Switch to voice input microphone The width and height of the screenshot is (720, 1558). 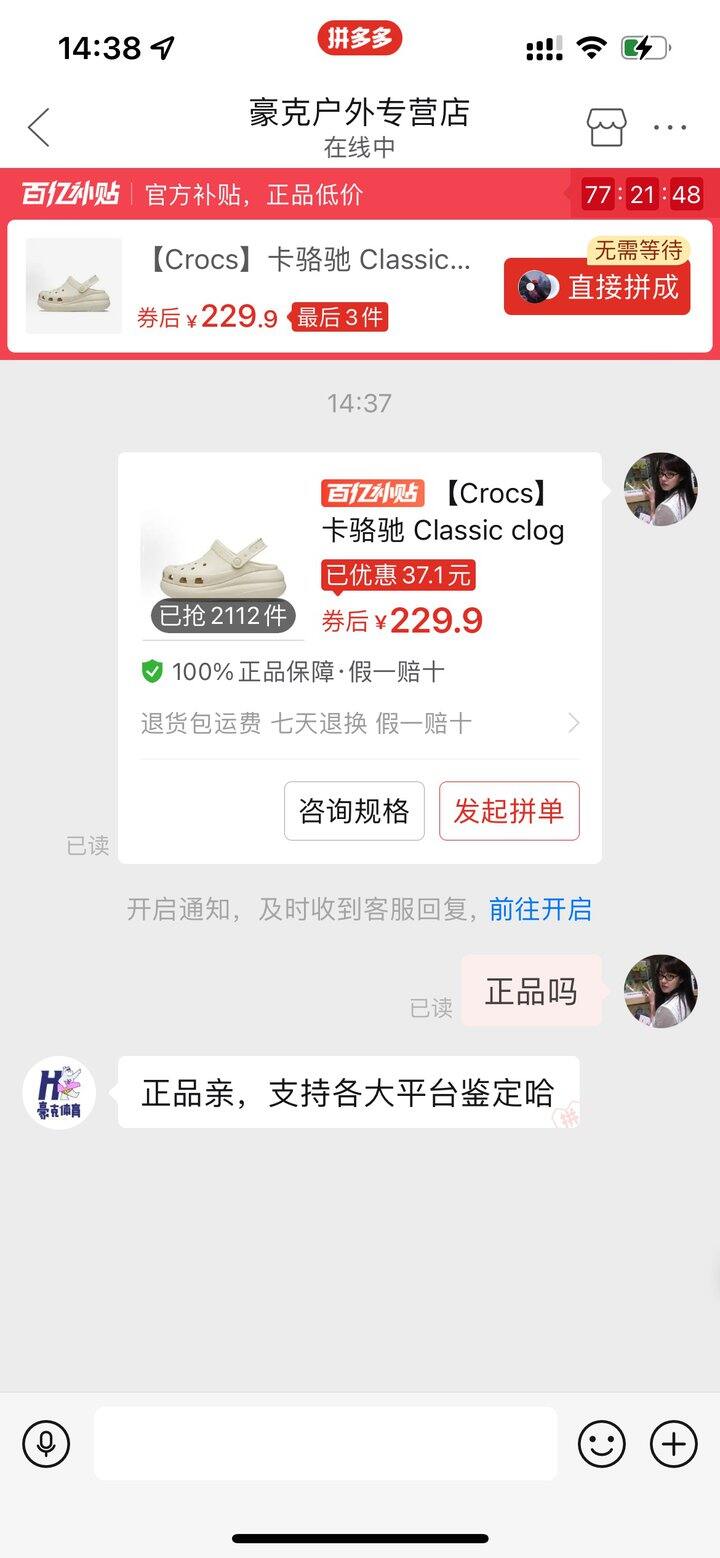[x=46, y=1444]
